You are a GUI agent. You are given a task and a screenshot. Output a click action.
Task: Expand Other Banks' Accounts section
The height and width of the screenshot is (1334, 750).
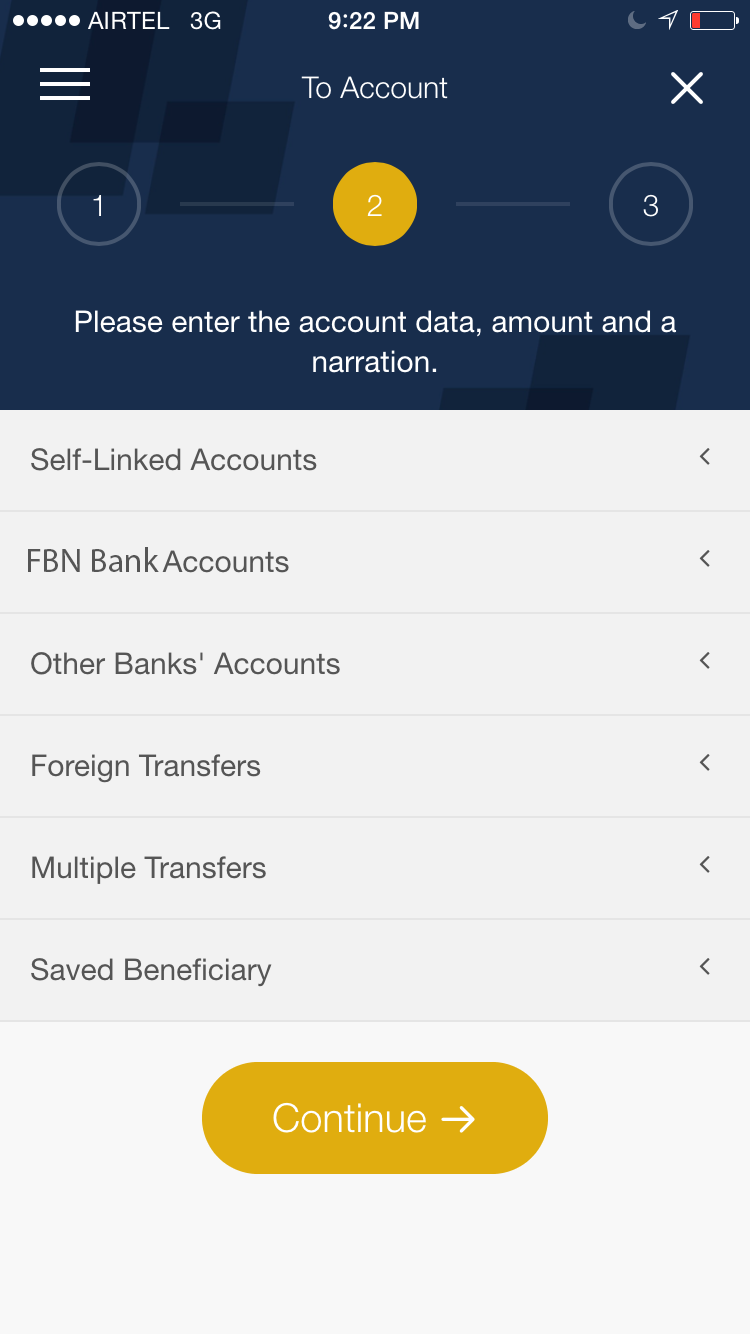click(x=375, y=664)
